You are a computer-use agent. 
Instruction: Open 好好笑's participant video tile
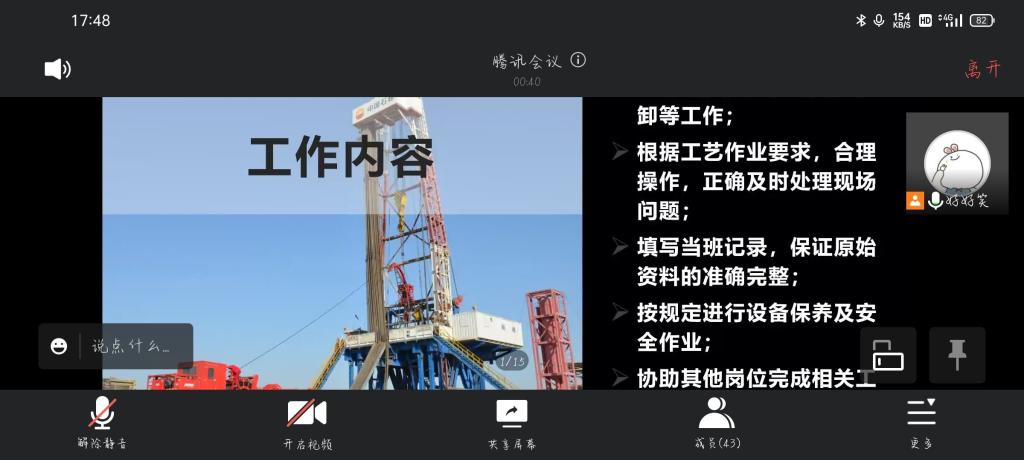[957, 162]
